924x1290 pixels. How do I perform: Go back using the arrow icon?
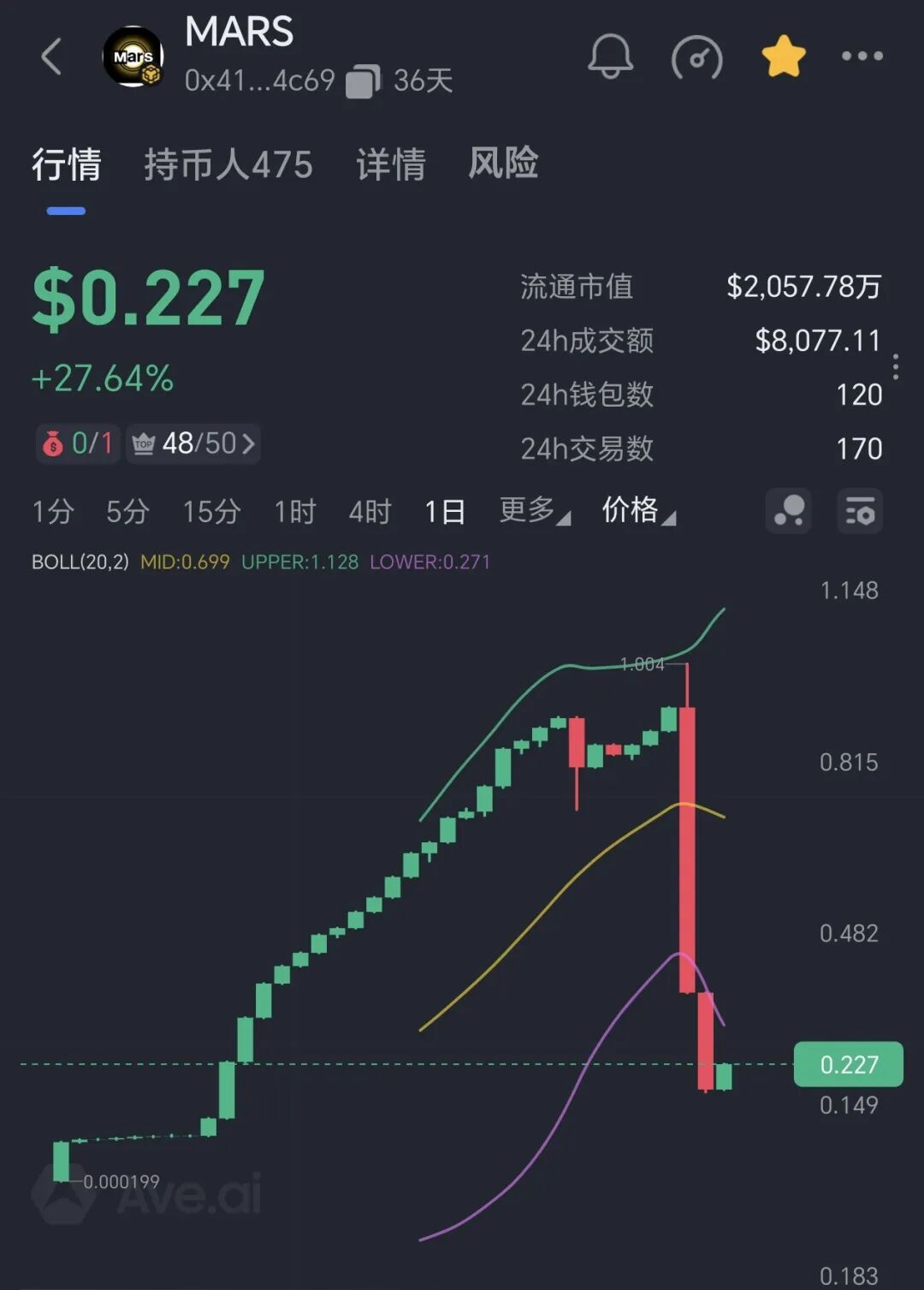coord(51,57)
